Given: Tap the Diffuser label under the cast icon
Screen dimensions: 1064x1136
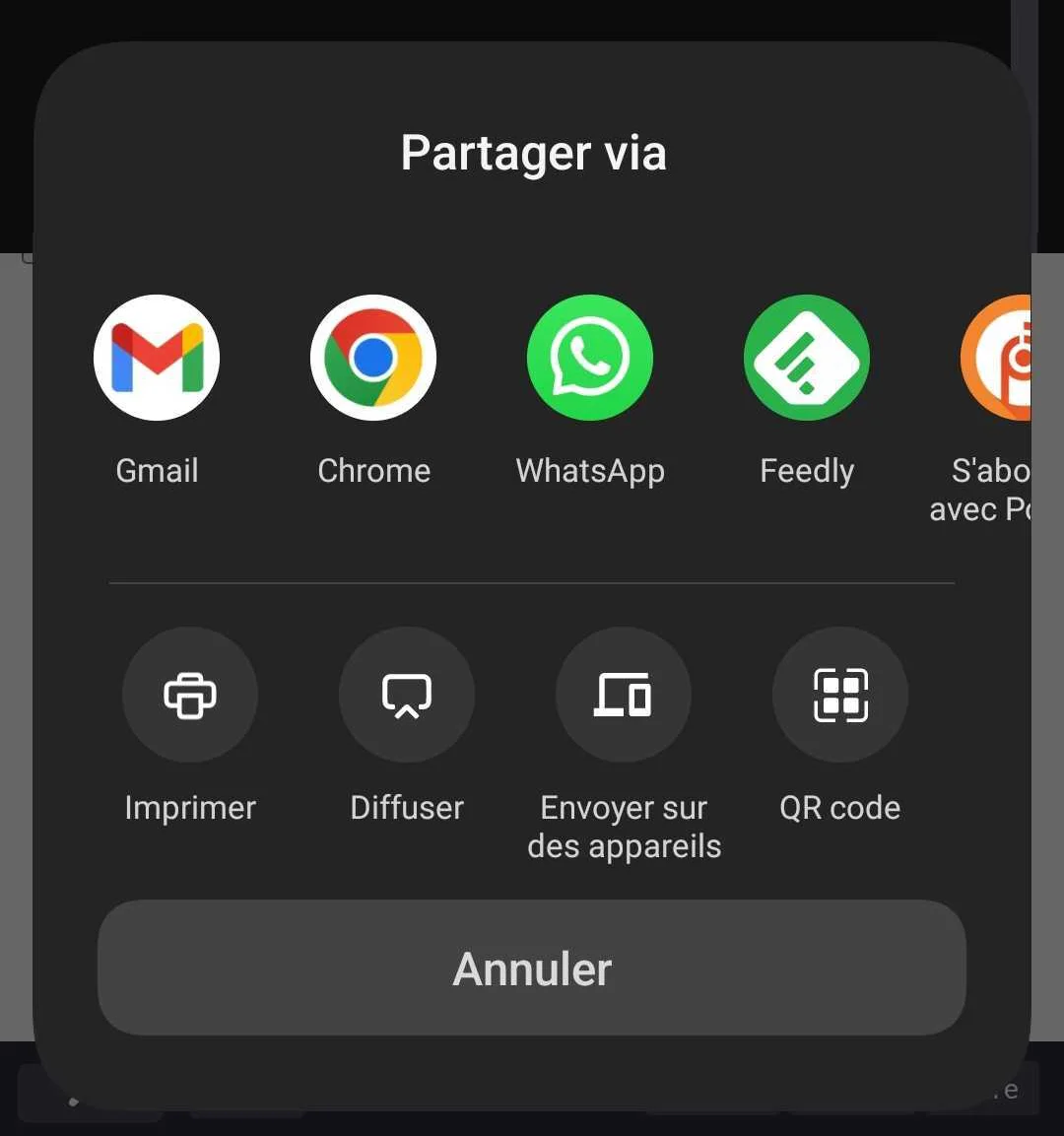Looking at the screenshot, I should tap(407, 807).
